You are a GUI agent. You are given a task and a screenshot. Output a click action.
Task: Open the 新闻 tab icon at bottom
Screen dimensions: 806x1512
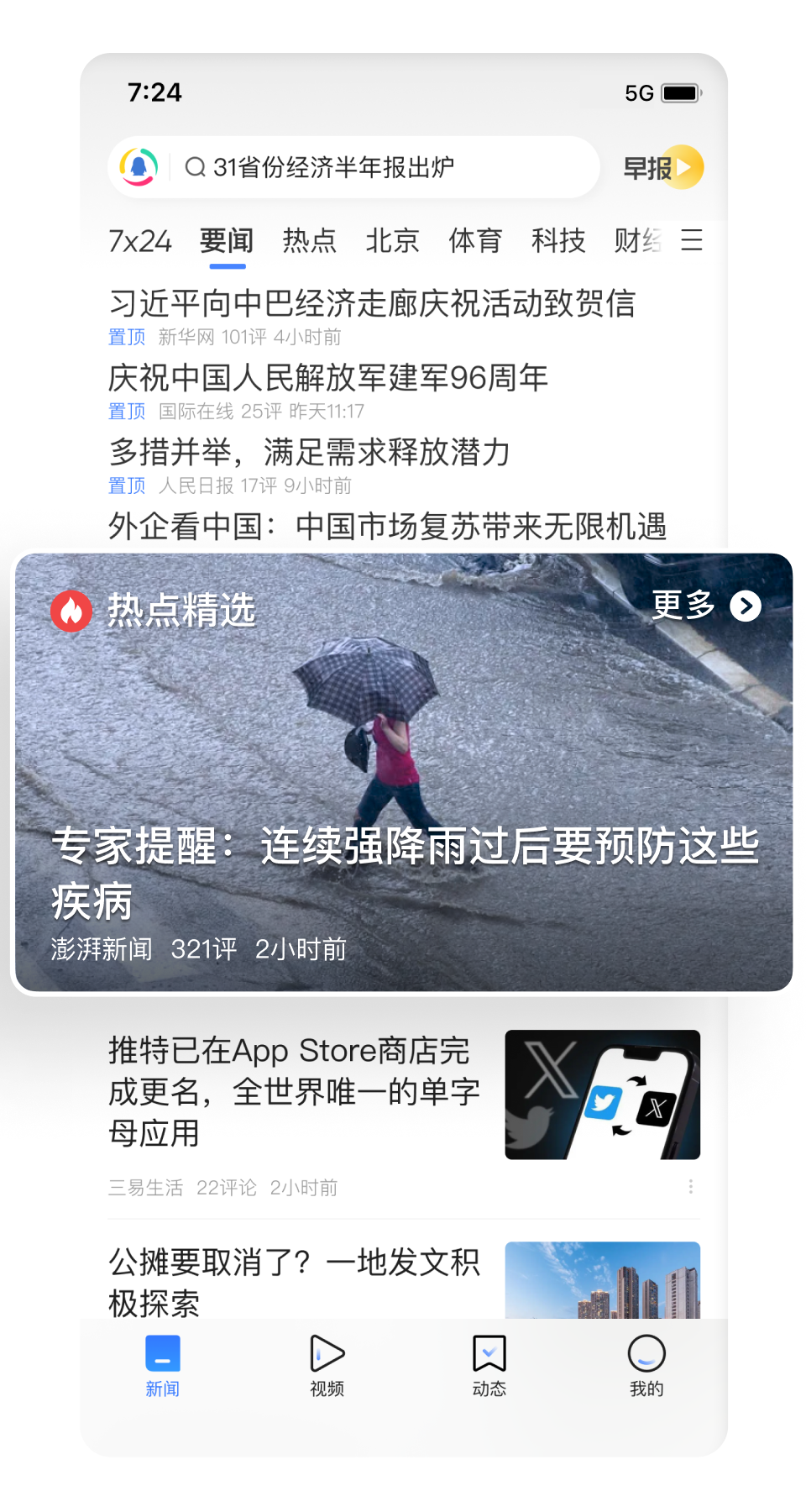click(x=163, y=1355)
